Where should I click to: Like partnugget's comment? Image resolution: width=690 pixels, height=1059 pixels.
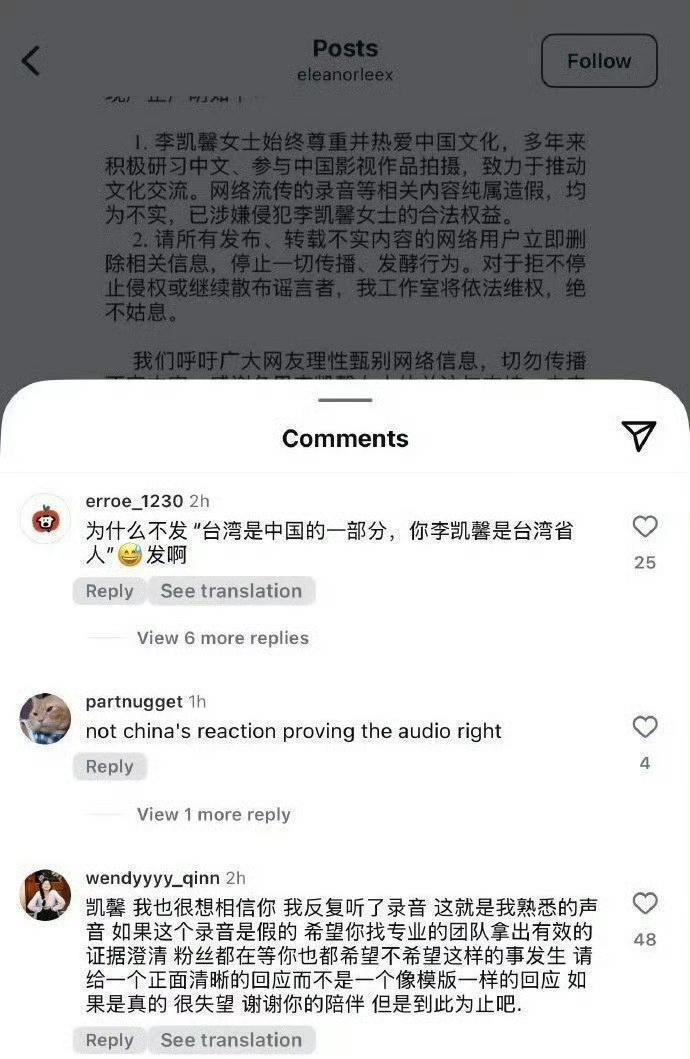(x=645, y=727)
